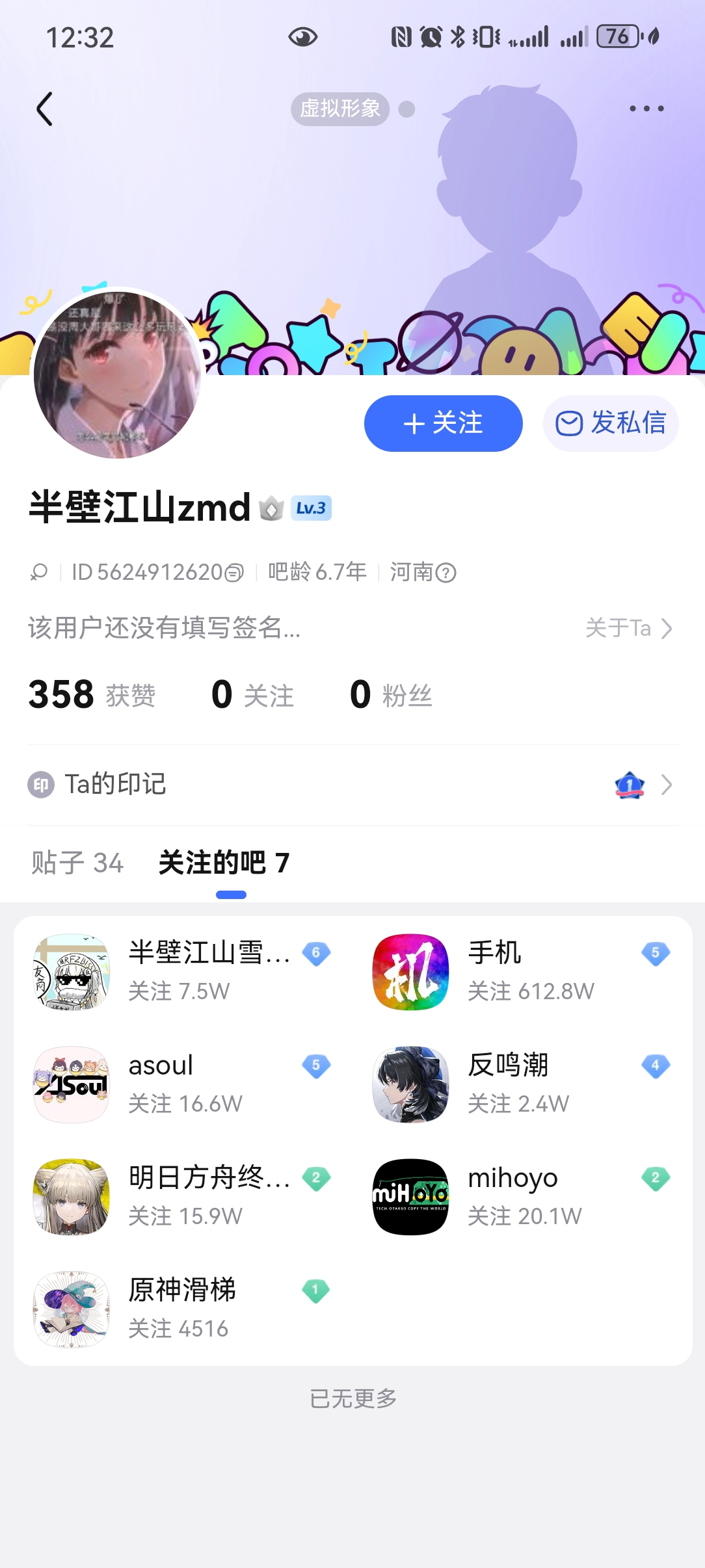Follow this user with 关注 button
Viewport: 705px width, 1568px height.
[443, 423]
